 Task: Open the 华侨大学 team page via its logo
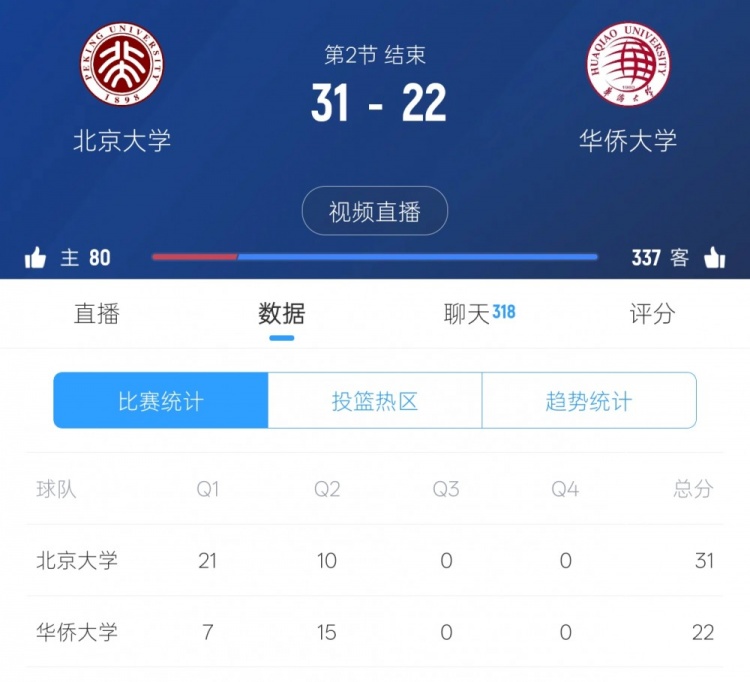[x=628, y=64]
